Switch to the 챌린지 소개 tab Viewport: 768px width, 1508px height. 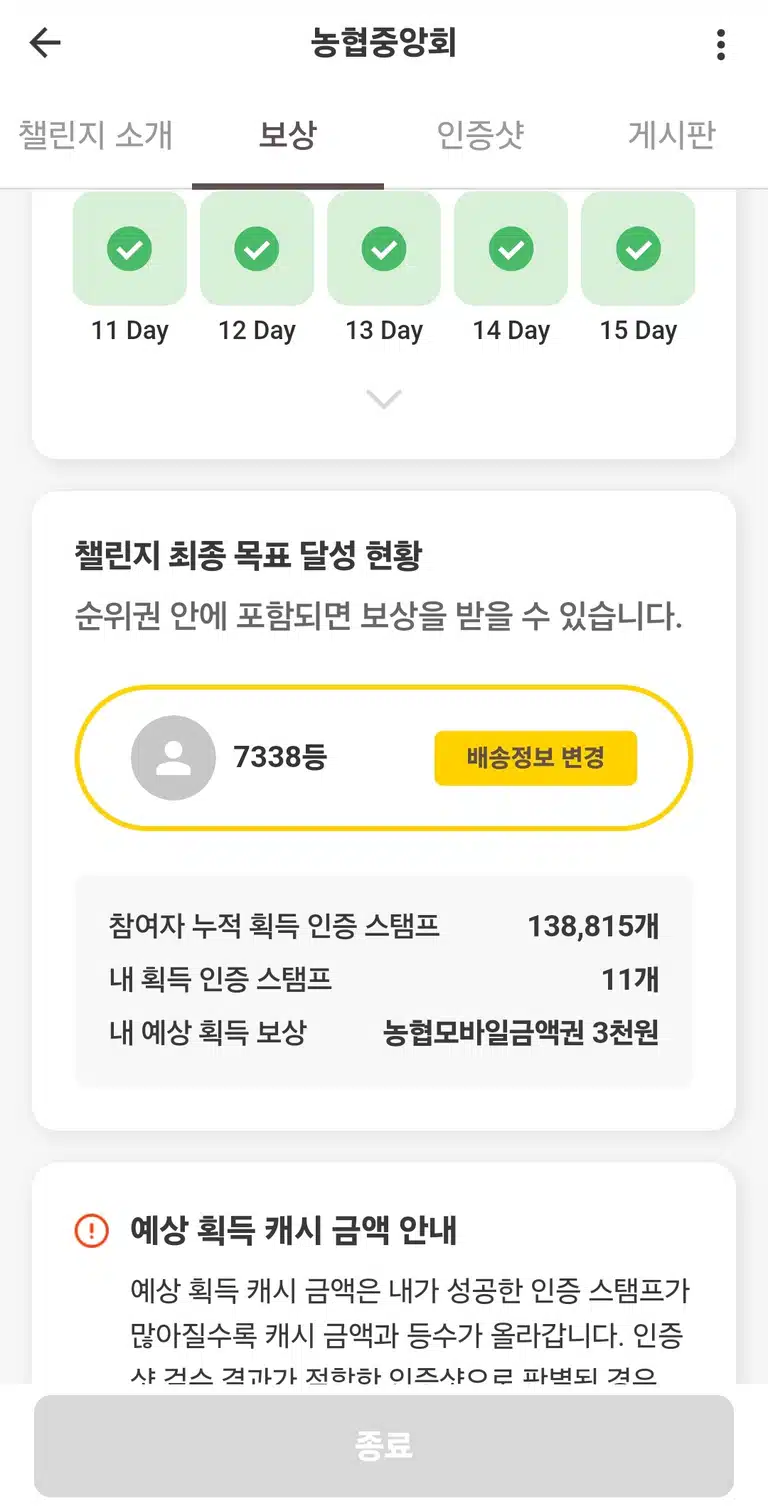(x=96, y=135)
